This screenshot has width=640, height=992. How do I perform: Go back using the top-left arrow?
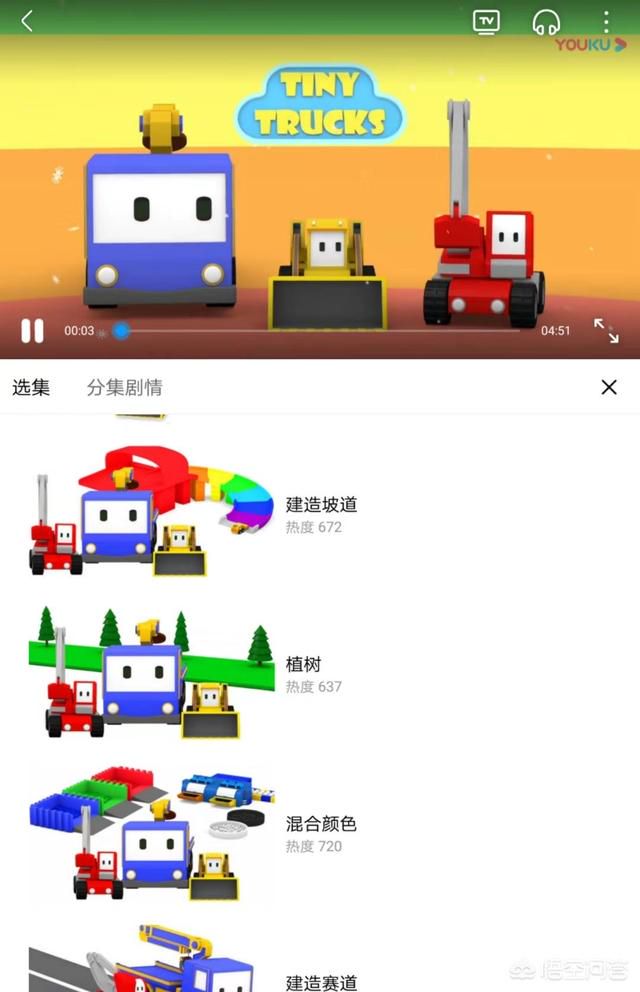click(27, 21)
